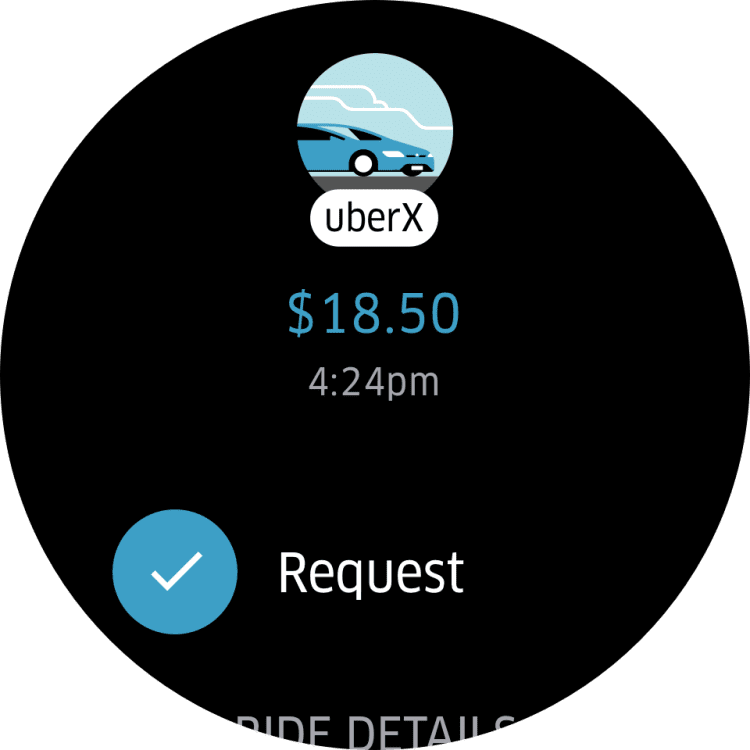Request the uberX ride
Image resolution: width=750 pixels, height=750 pixels.
click(x=175, y=572)
